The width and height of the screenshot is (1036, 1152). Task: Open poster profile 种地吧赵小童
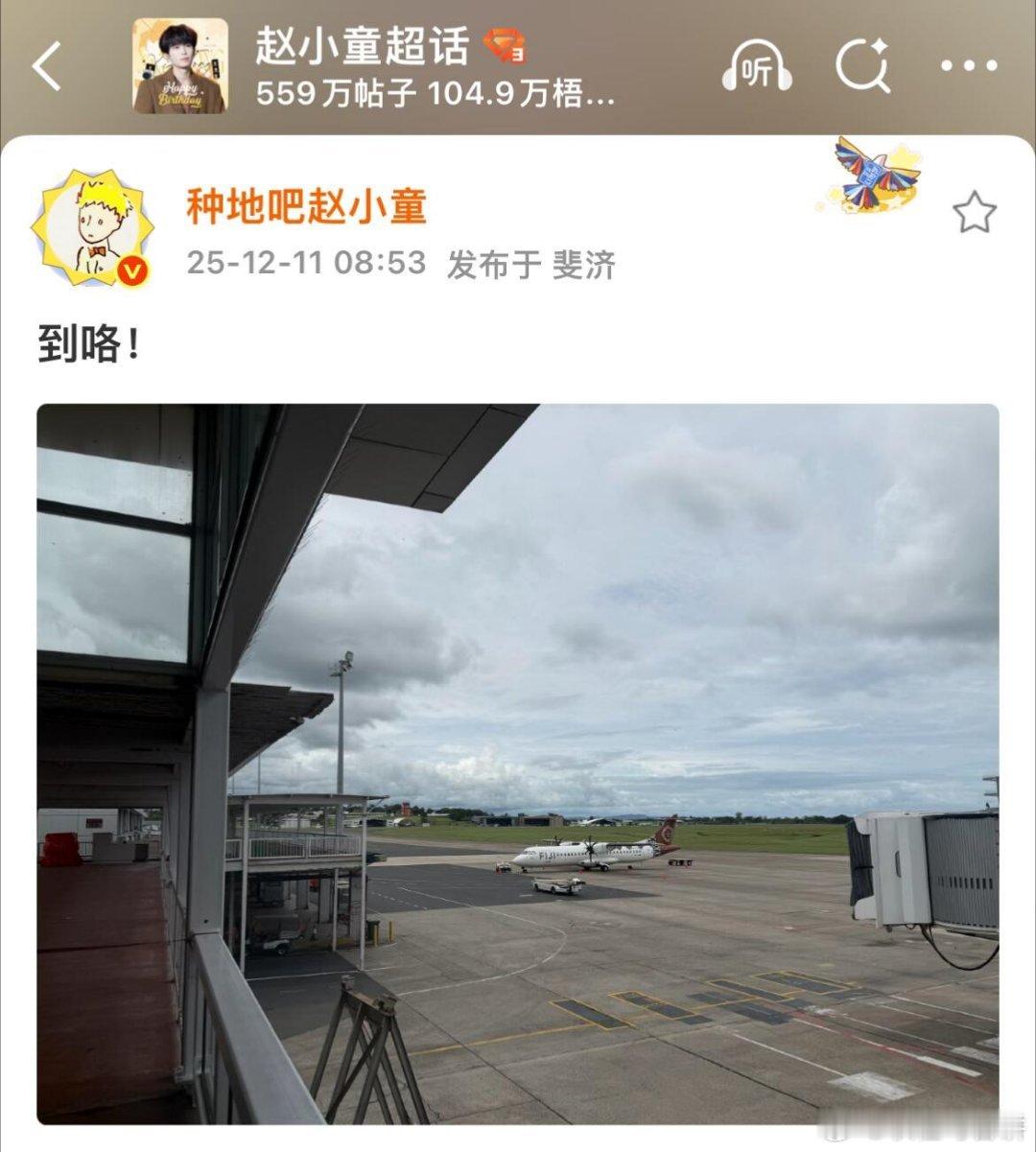(303, 207)
